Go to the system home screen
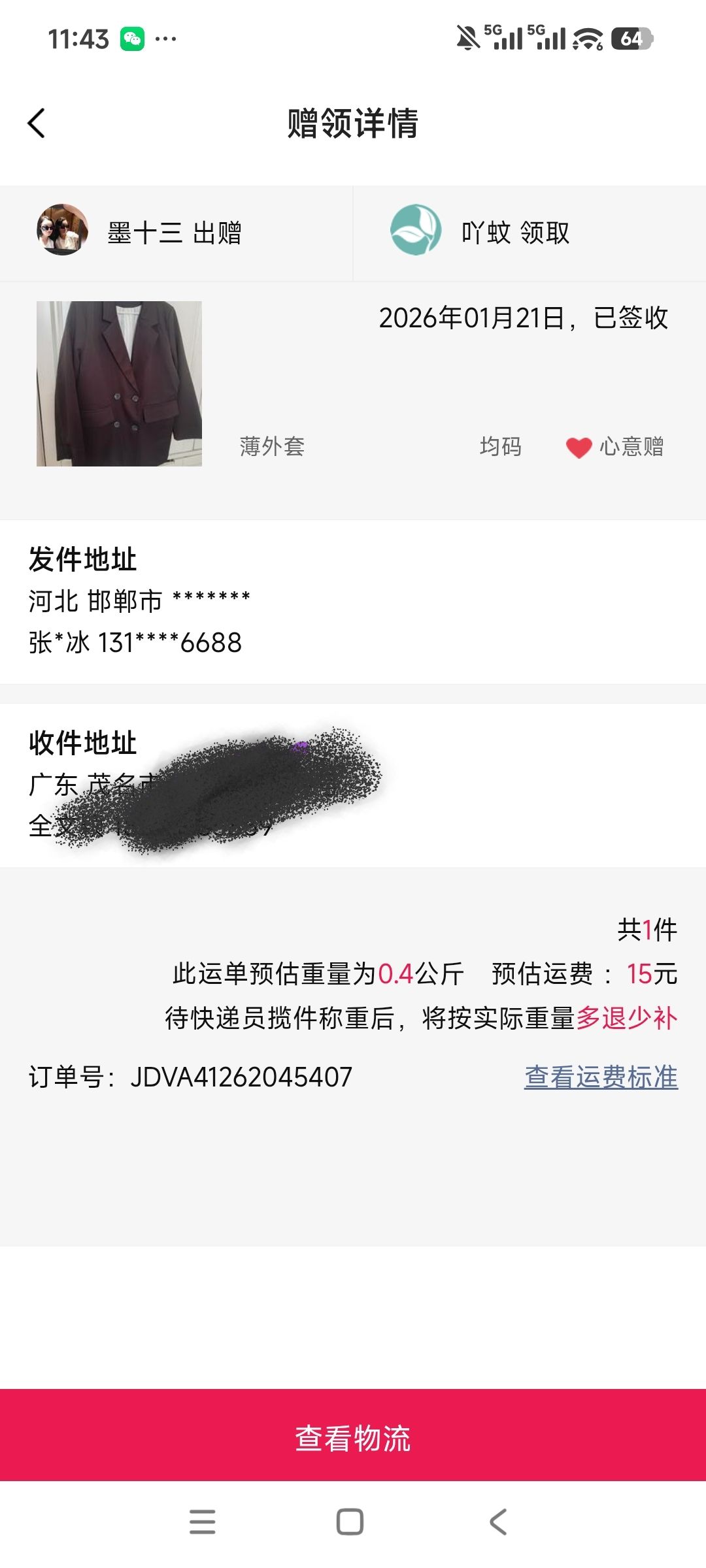Viewport: 706px width, 1568px height. (350, 1522)
